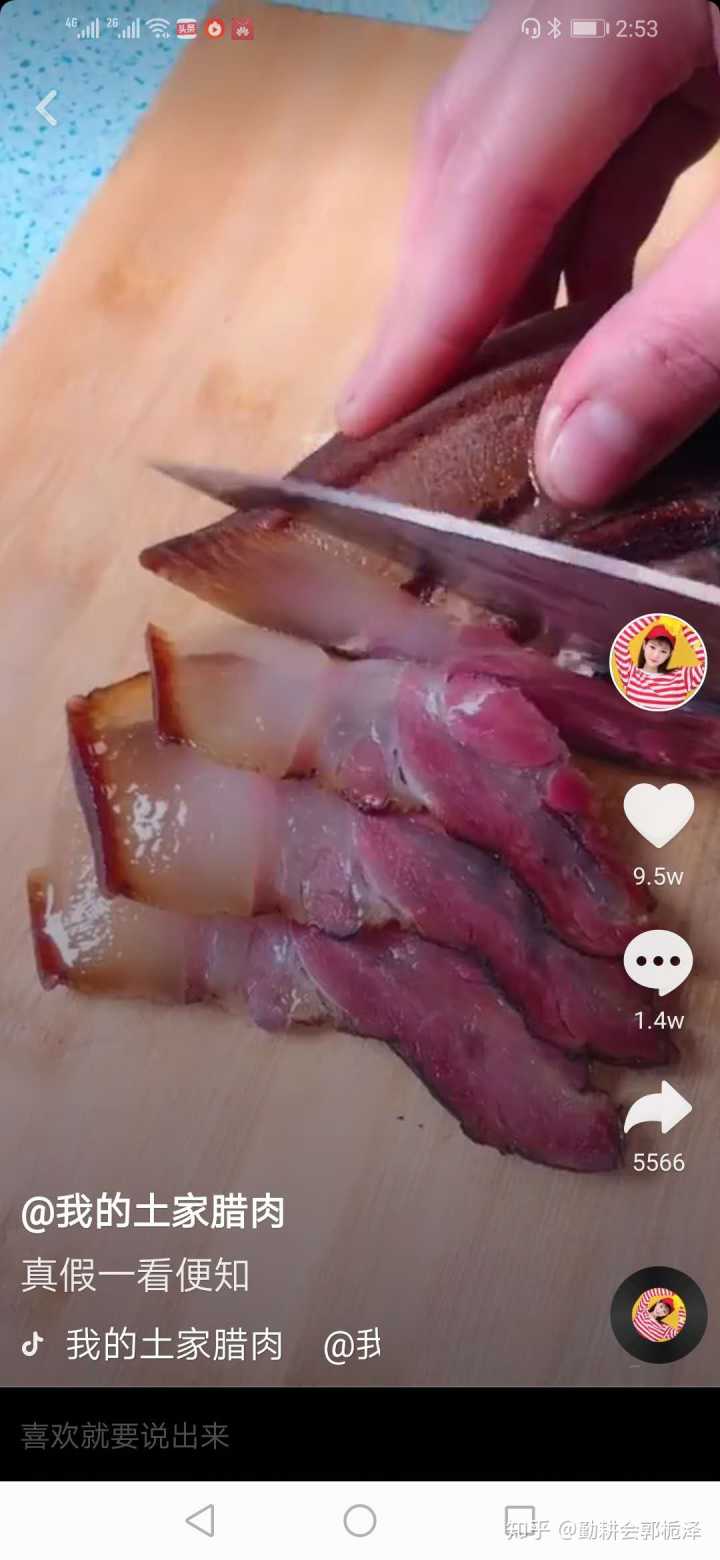Tap the comment box 喜欢就要说出来
This screenshot has width=720, height=1560.
tap(300, 1436)
